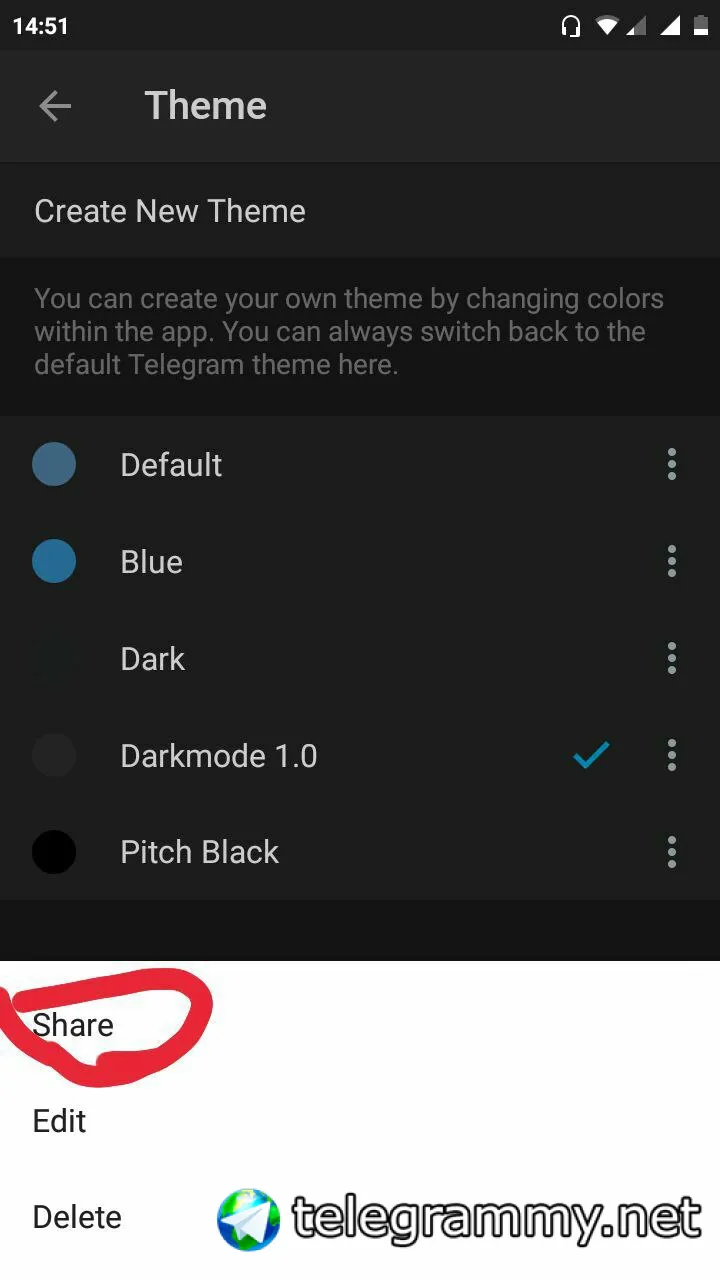Image resolution: width=720 pixels, height=1280 pixels.
Task: Delete the selected theme
Action: click(77, 1217)
